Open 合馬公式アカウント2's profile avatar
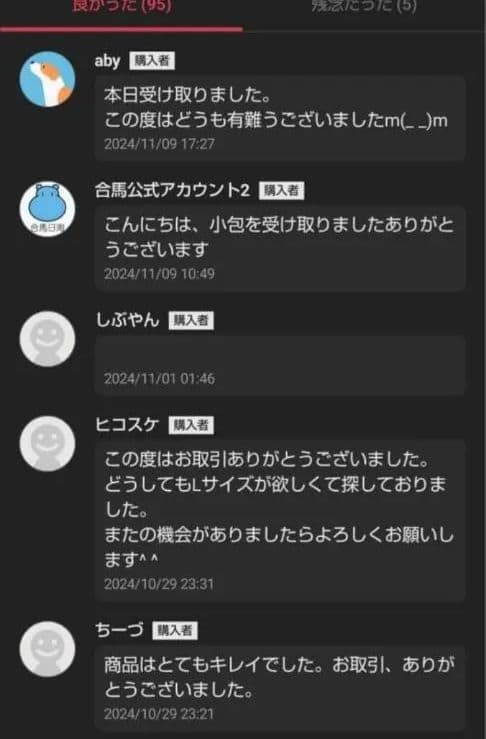Viewport: 486px width, 739px height. 47,209
